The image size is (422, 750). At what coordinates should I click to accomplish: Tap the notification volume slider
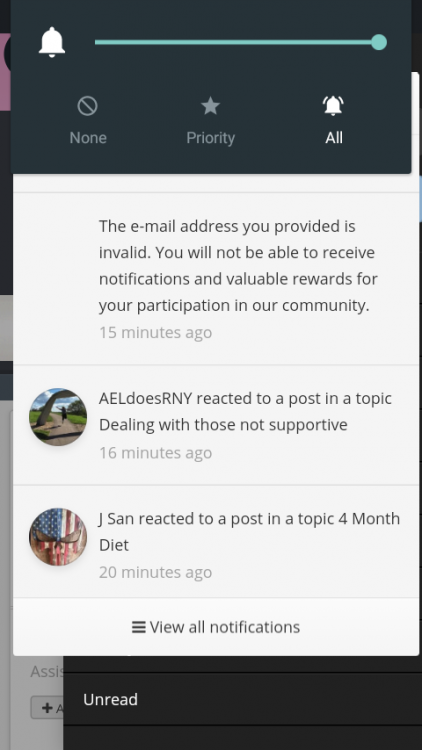click(241, 42)
